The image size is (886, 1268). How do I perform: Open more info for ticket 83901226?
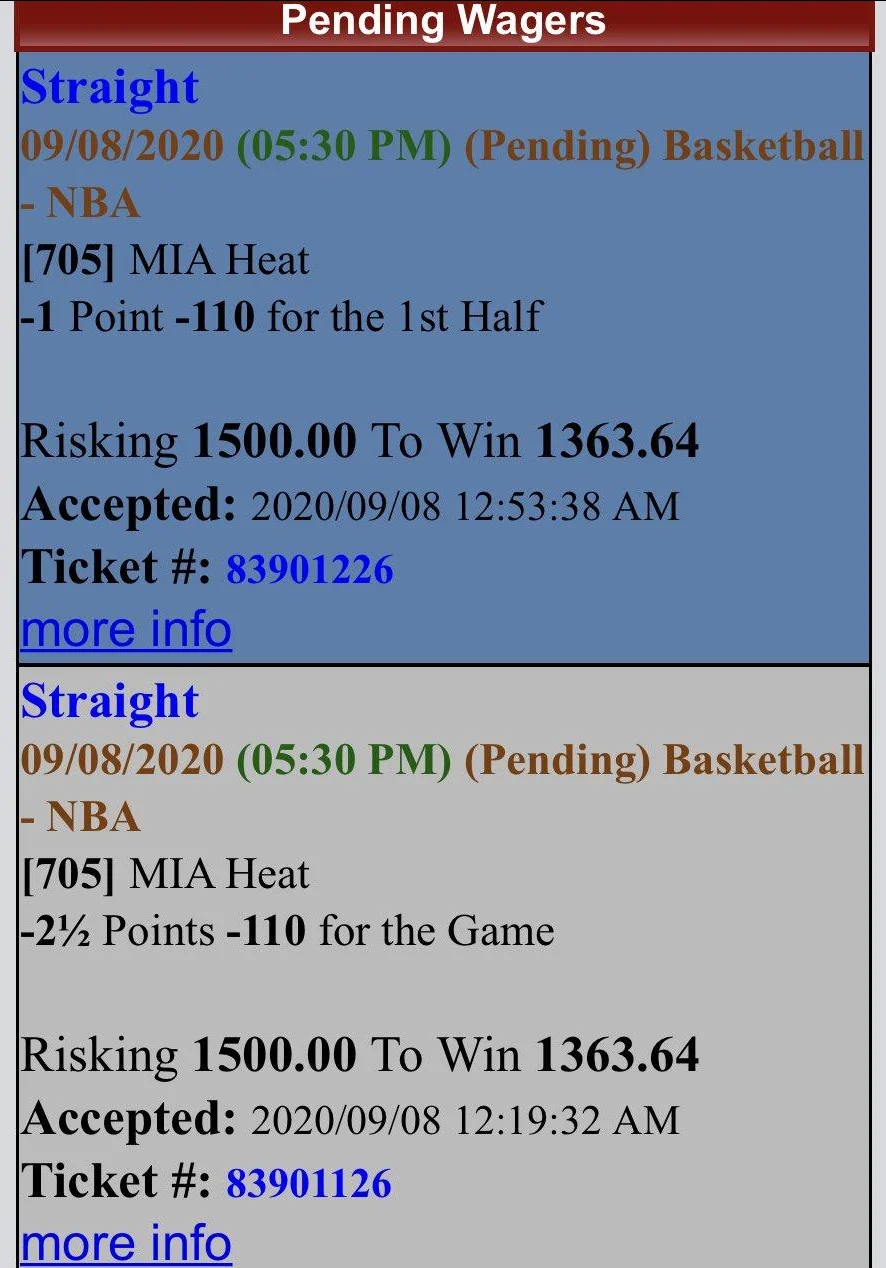click(126, 630)
